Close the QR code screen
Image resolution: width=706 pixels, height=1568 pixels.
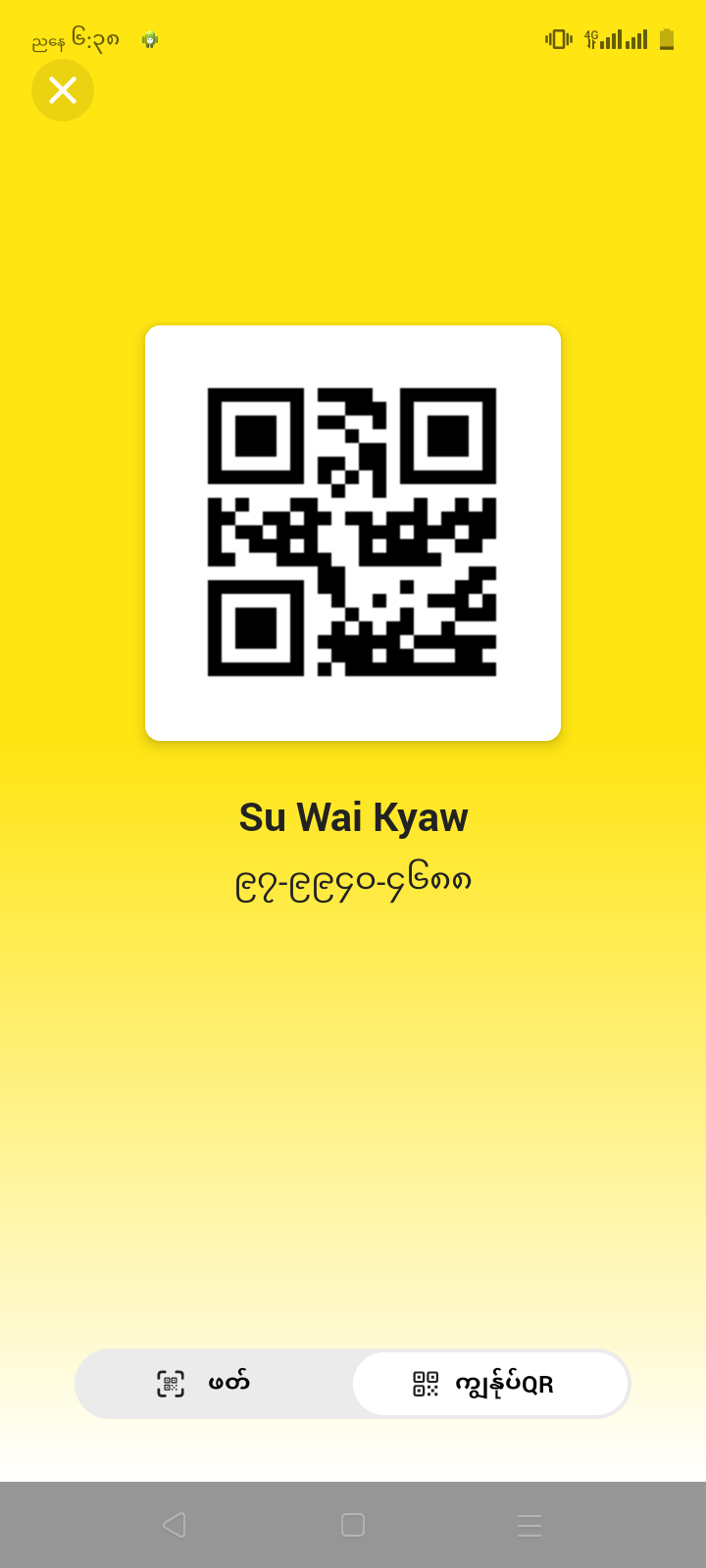(x=63, y=90)
